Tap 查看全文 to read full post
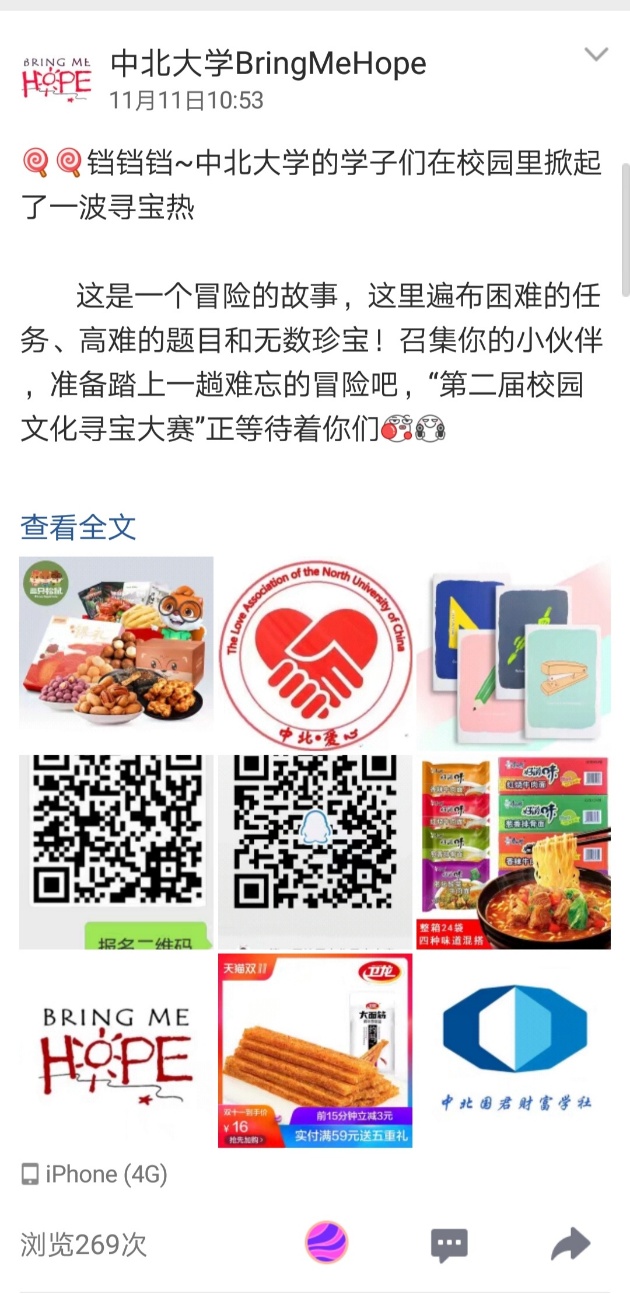Viewport: 630px width, 1294px height. click(78, 527)
